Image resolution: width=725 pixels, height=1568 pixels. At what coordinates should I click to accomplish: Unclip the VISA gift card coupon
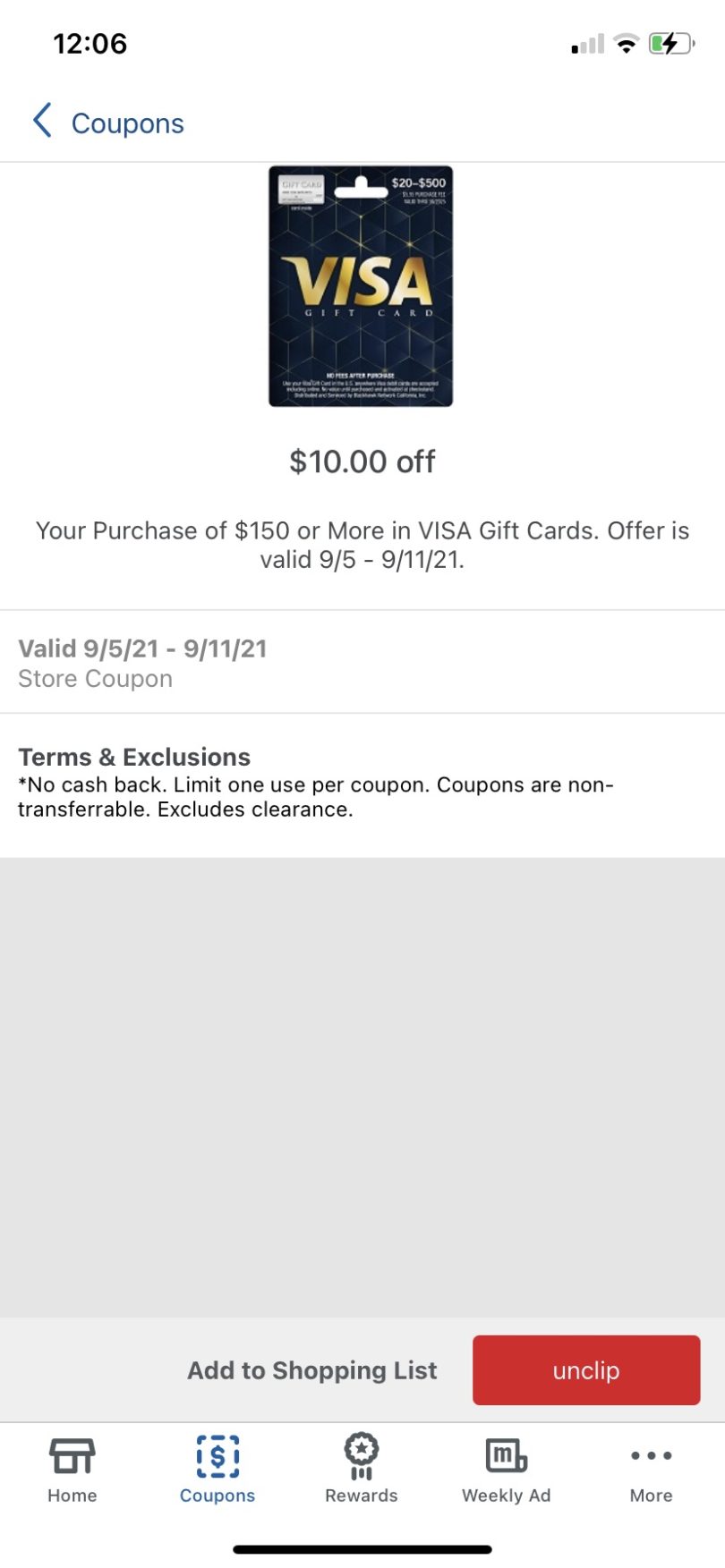tap(585, 1369)
